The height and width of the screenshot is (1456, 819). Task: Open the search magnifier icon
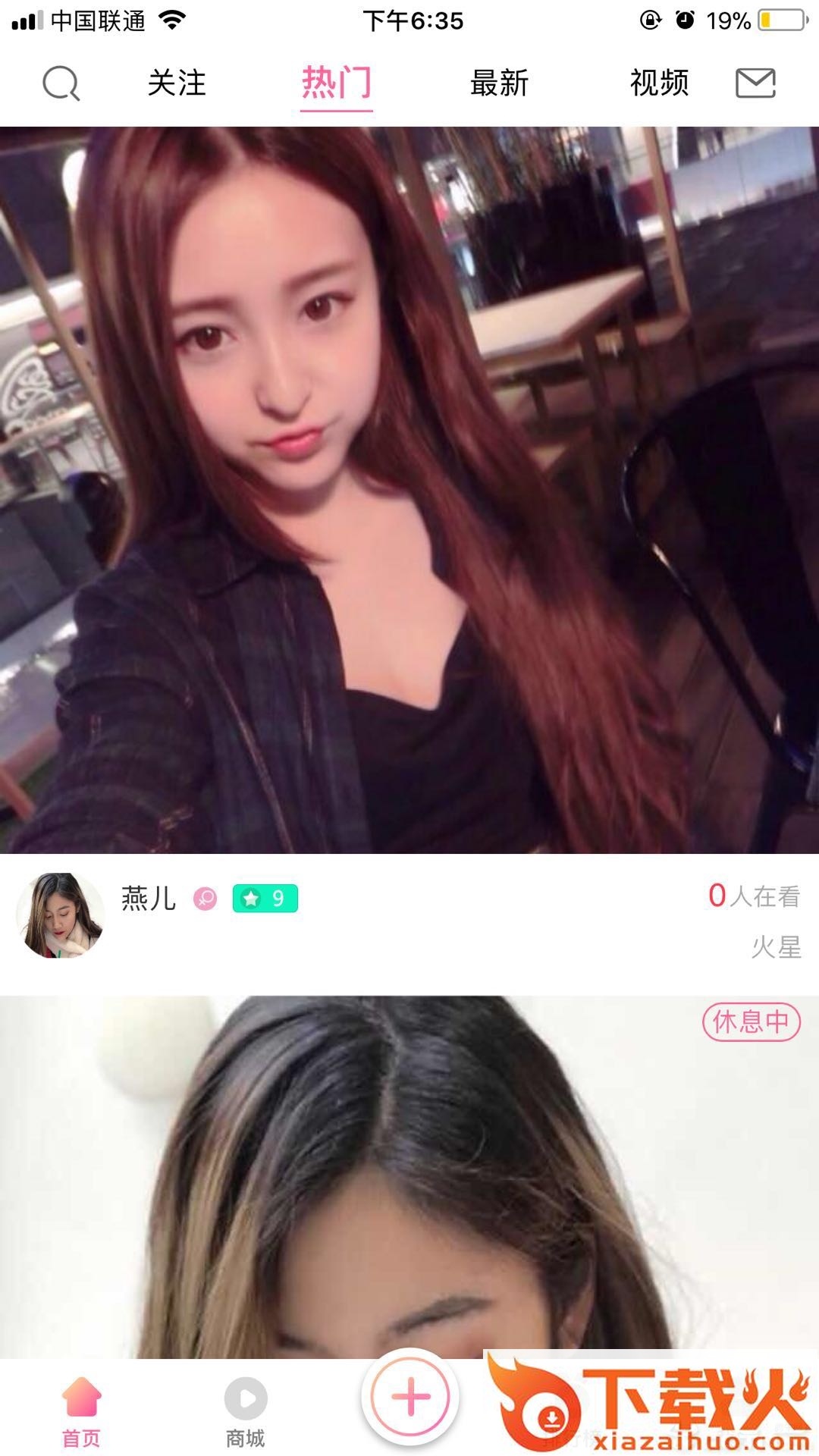[61, 83]
